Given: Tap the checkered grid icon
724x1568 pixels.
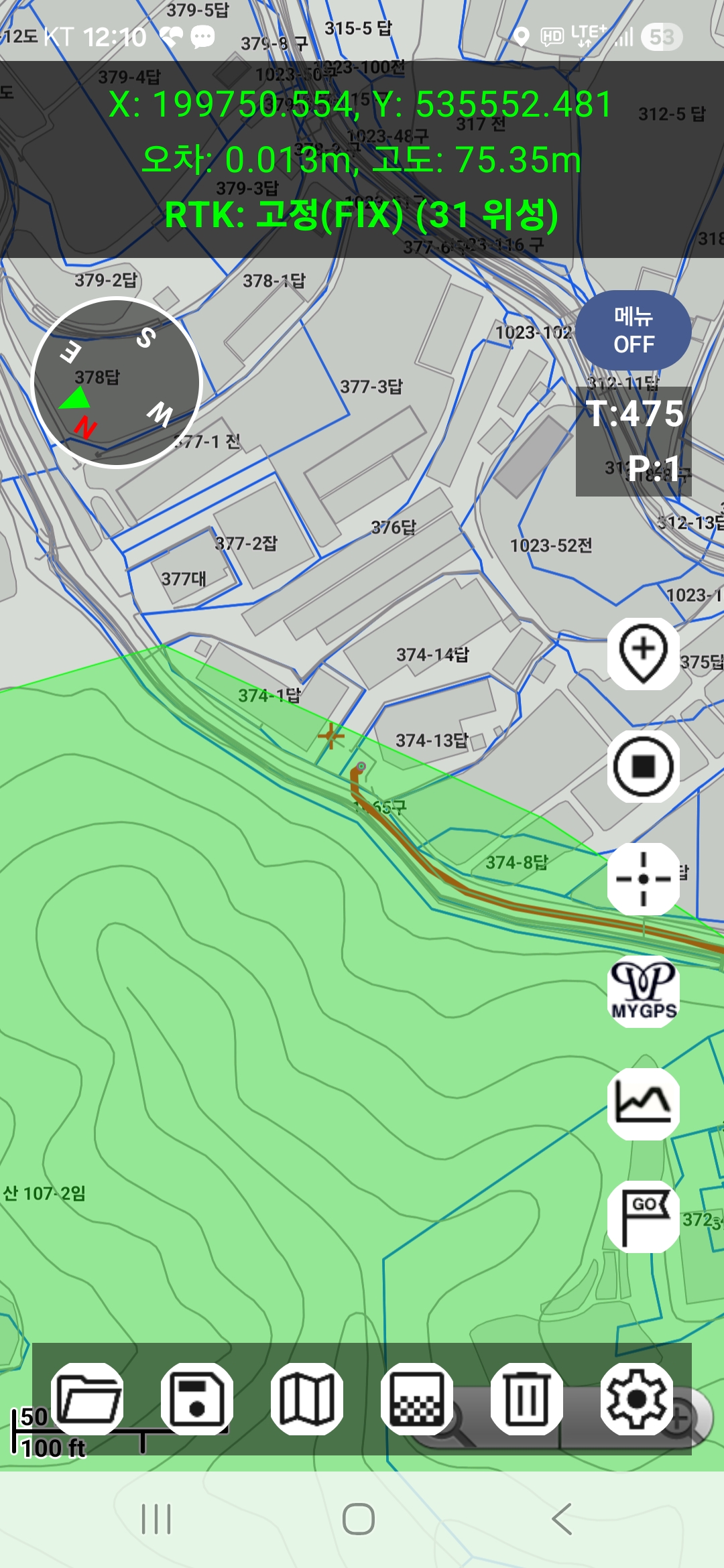Looking at the screenshot, I should pos(417,1398).
